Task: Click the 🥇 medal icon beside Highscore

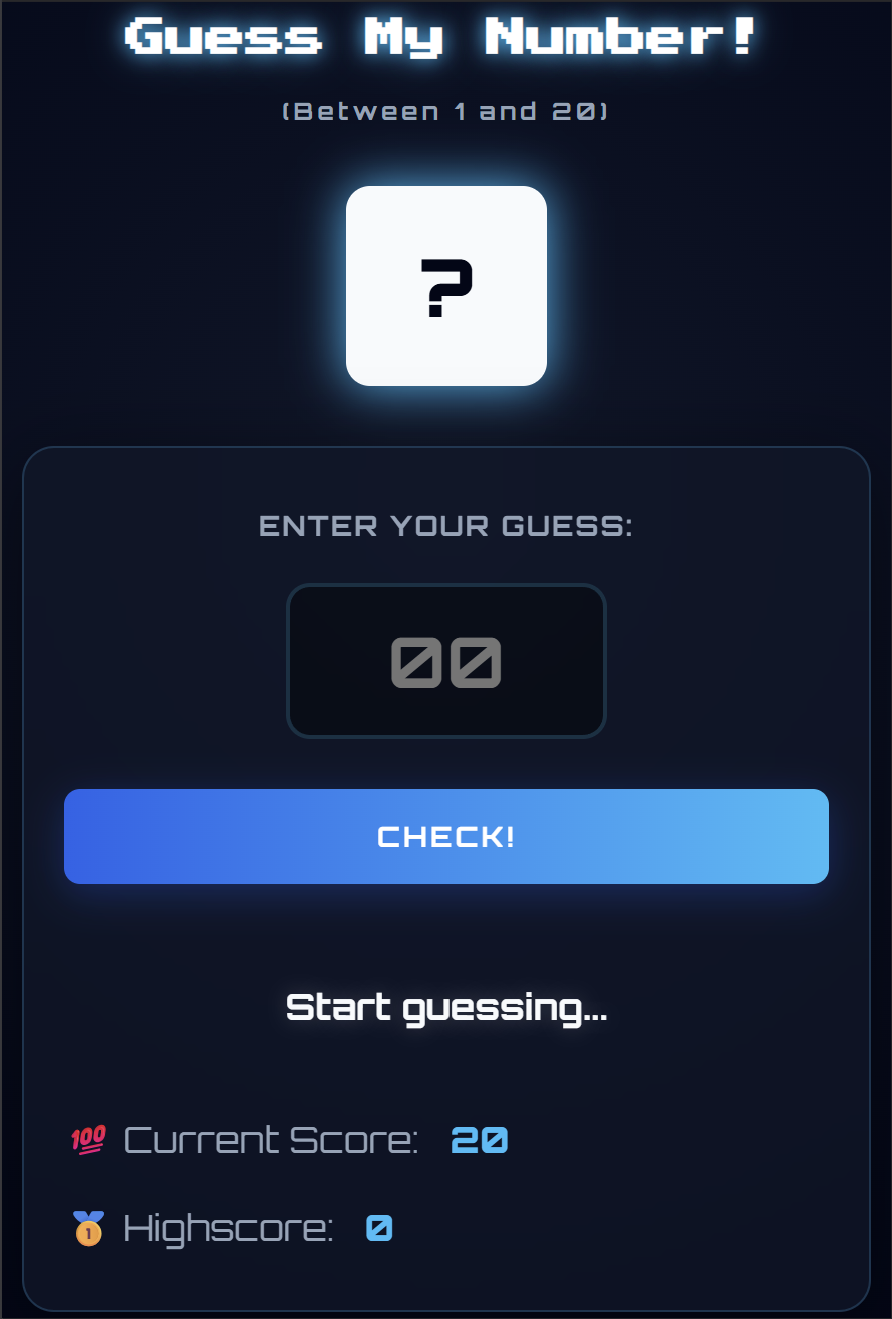Action: pyautogui.click(x=86, y=1228)
